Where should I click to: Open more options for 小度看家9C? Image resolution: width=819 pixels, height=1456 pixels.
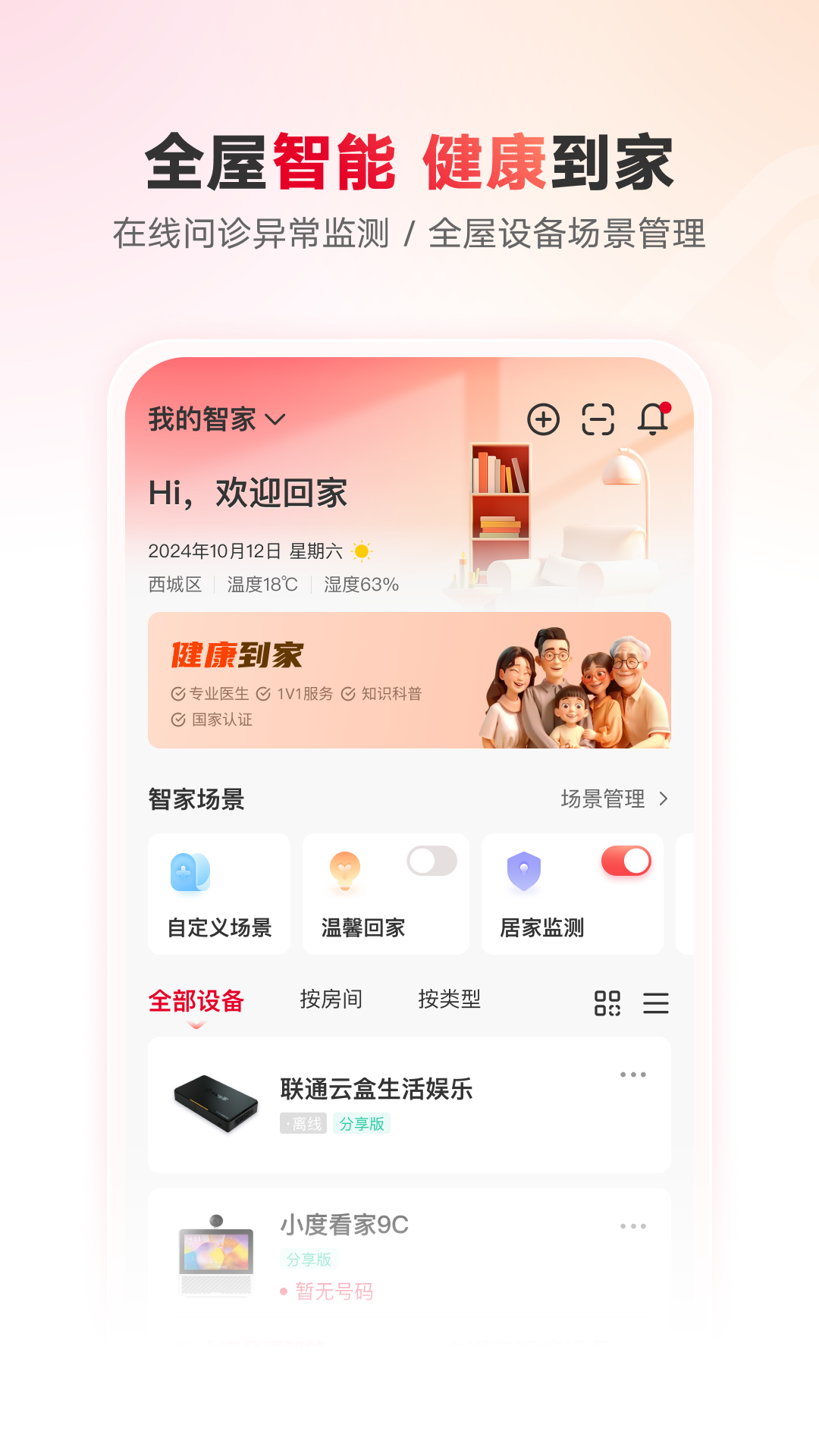point(632,1227)
